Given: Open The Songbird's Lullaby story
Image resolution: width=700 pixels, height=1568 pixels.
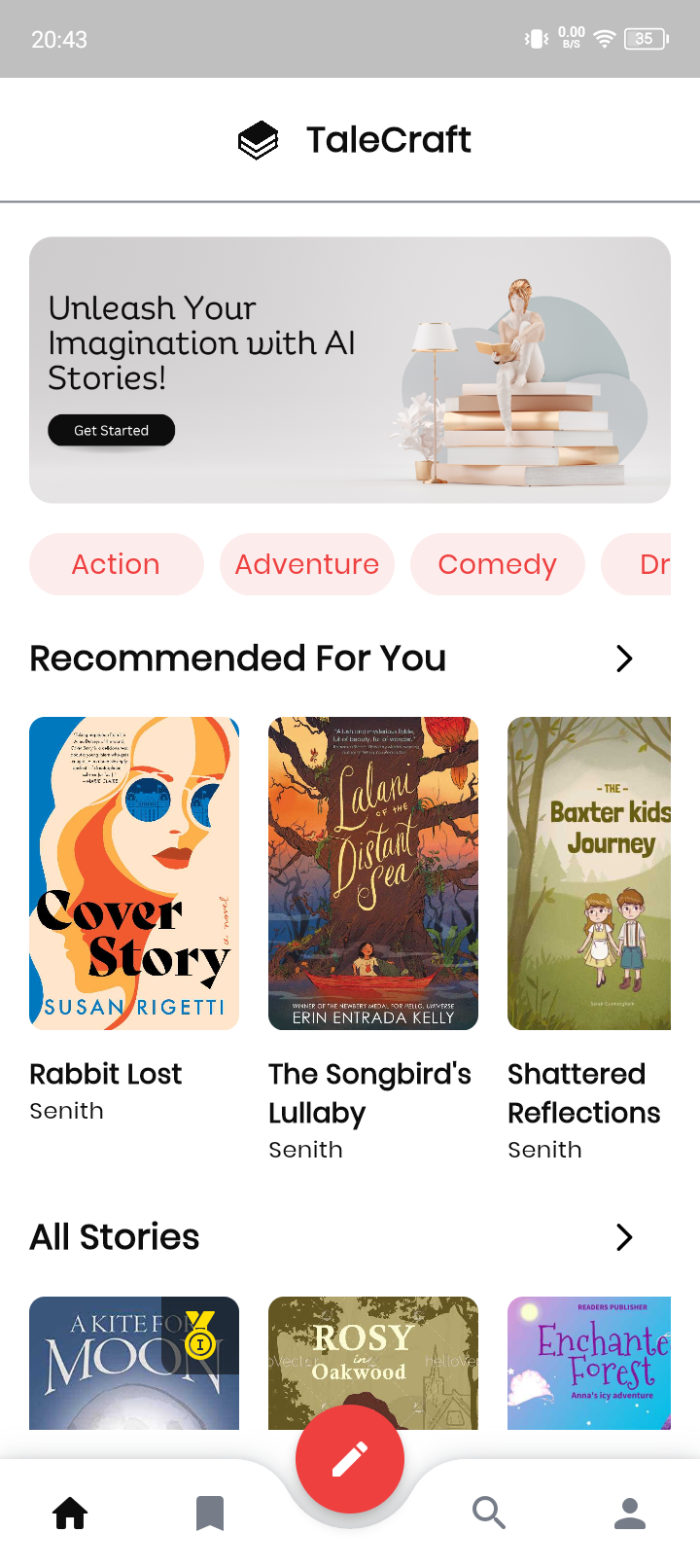Looking at the screenshot, I should [x=373, y=873].
